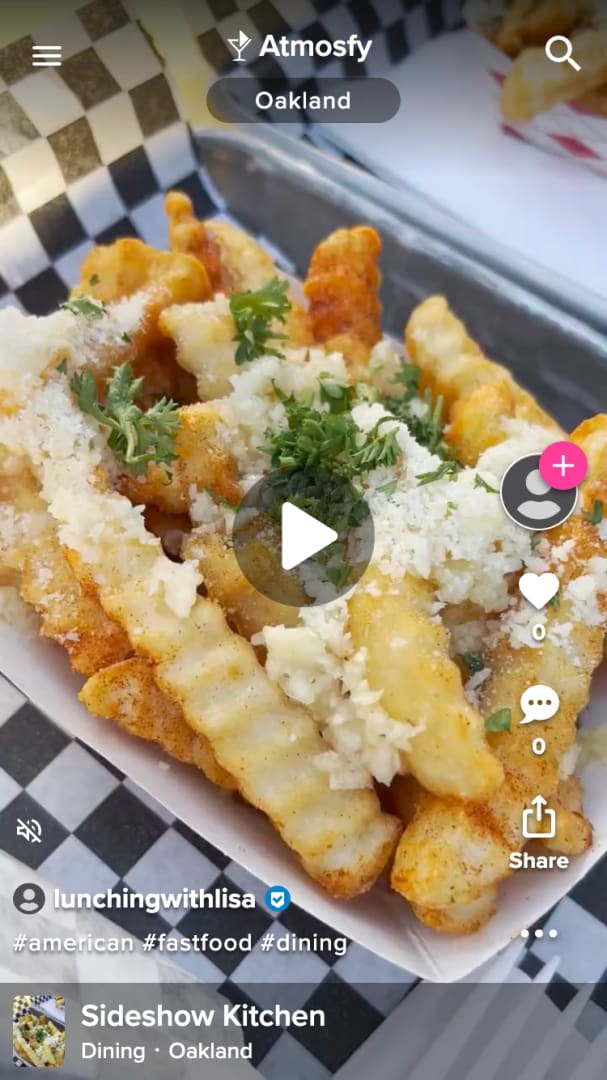Open the three-dot more options

[x=539, y=933]
